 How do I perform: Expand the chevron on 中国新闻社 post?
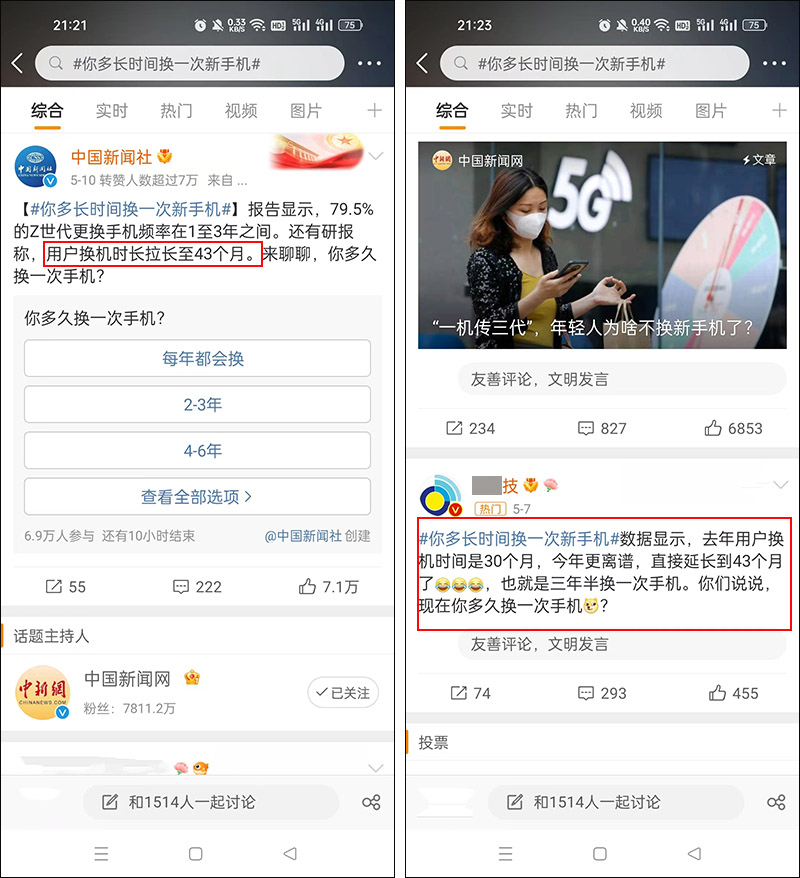[x=375, y=155]
